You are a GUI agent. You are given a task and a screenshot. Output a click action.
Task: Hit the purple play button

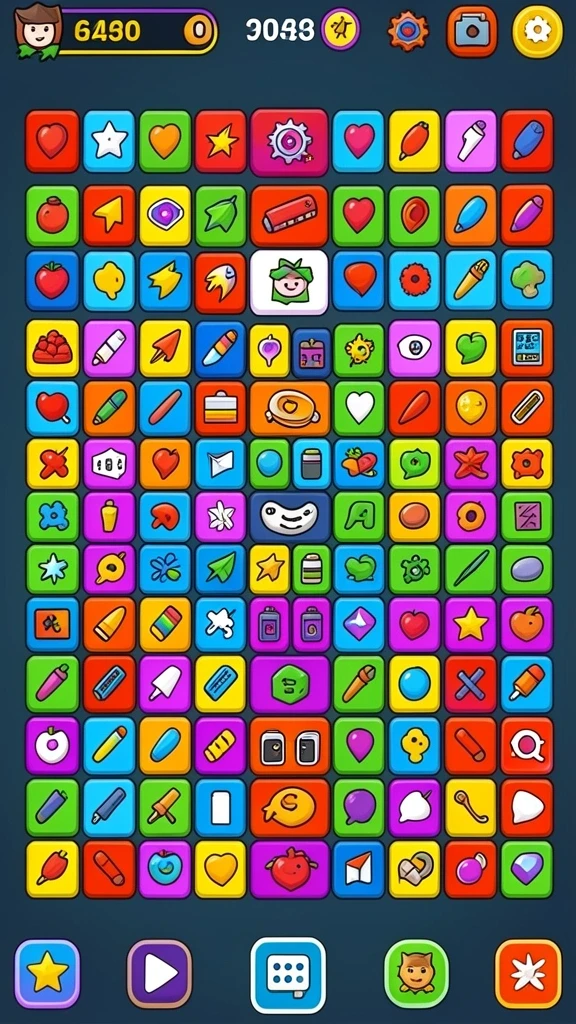click(x=159, y=974)
